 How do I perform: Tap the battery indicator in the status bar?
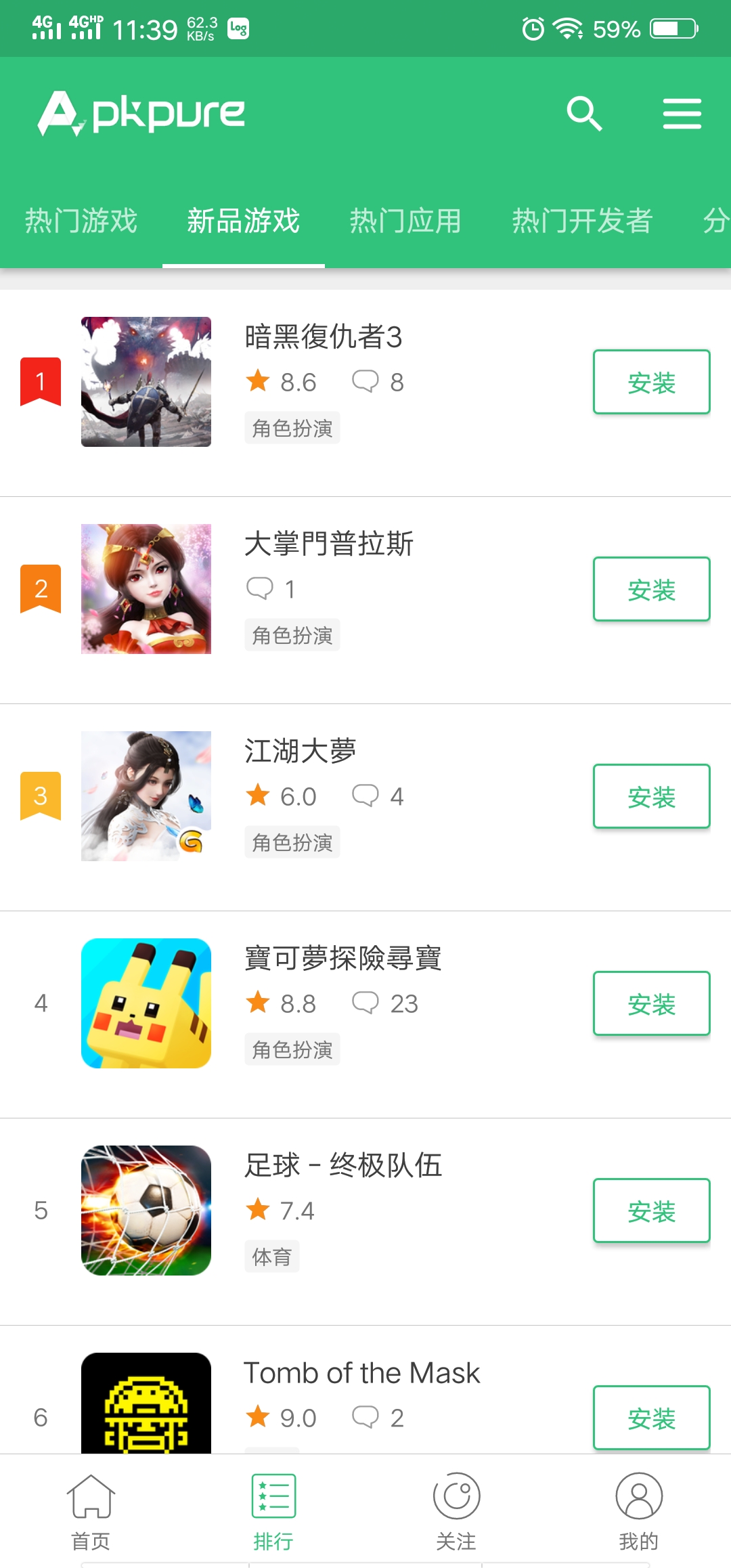pyautogui.click(x=672, y=28)
